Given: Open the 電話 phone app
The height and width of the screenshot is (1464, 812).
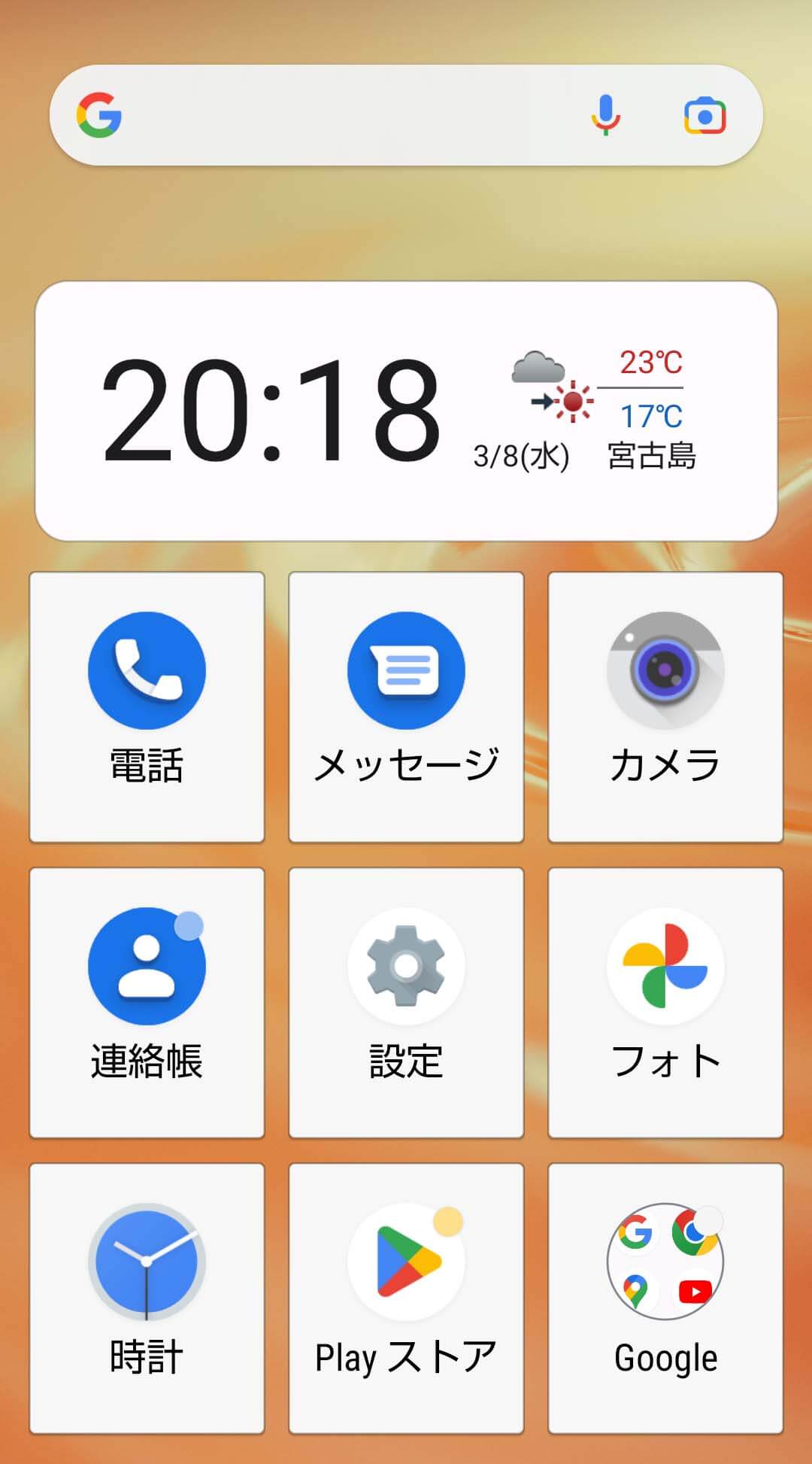Looking at the screenshot, I should 147,706.
